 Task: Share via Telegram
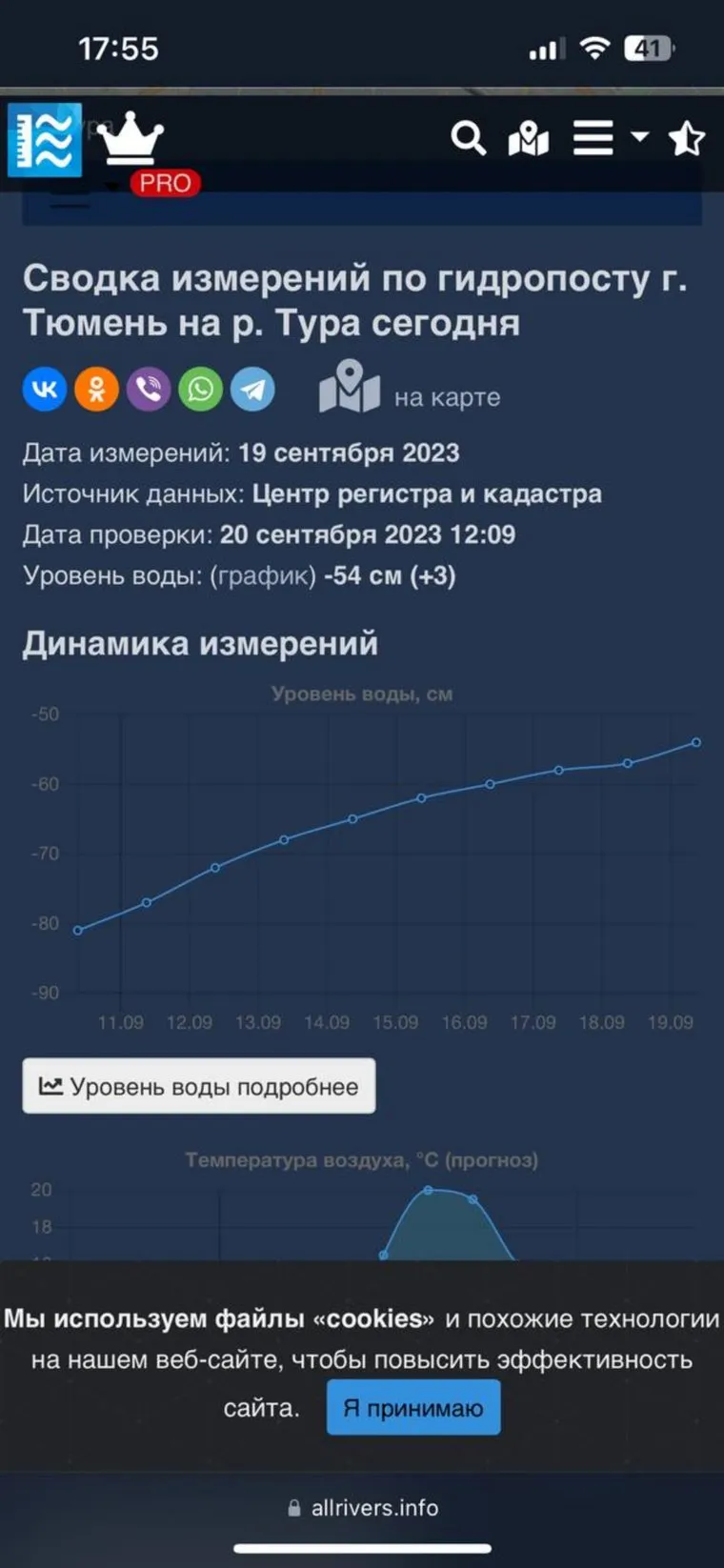(252, 390)
